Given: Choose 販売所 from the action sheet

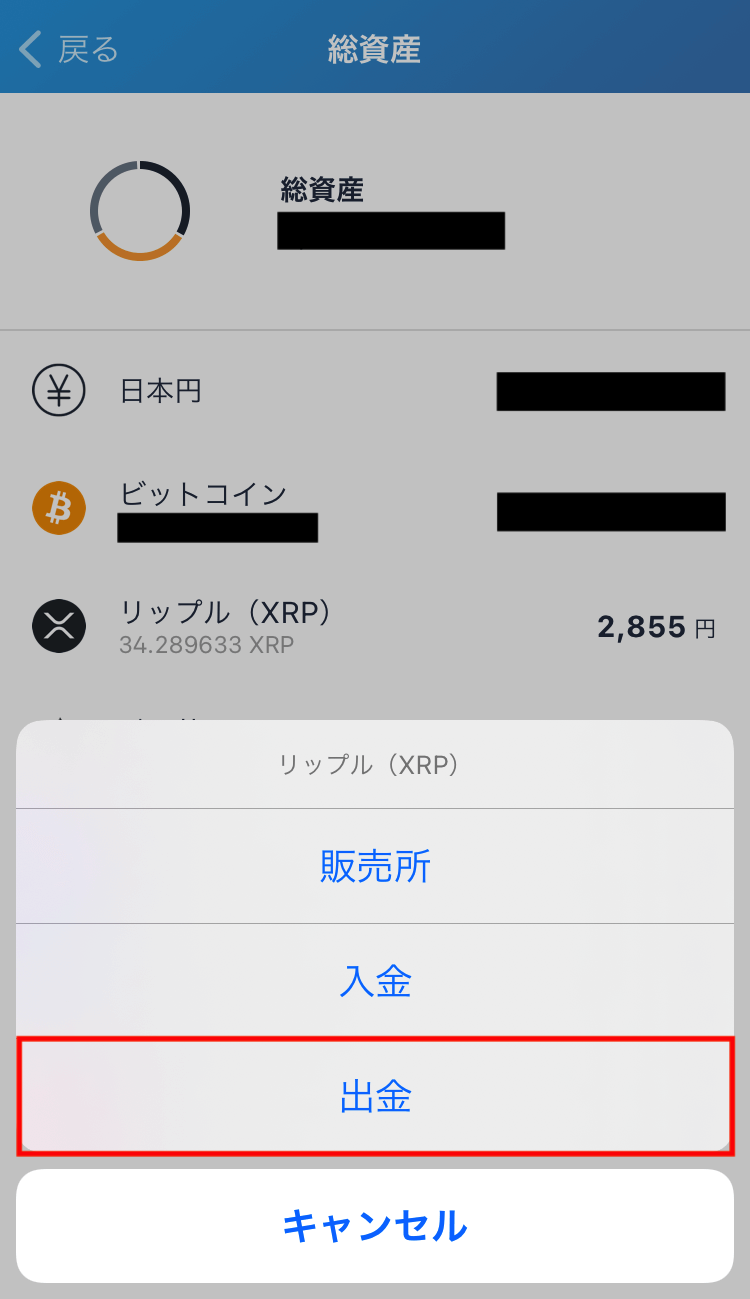Looking at the screenshot, I should point(375,867).
